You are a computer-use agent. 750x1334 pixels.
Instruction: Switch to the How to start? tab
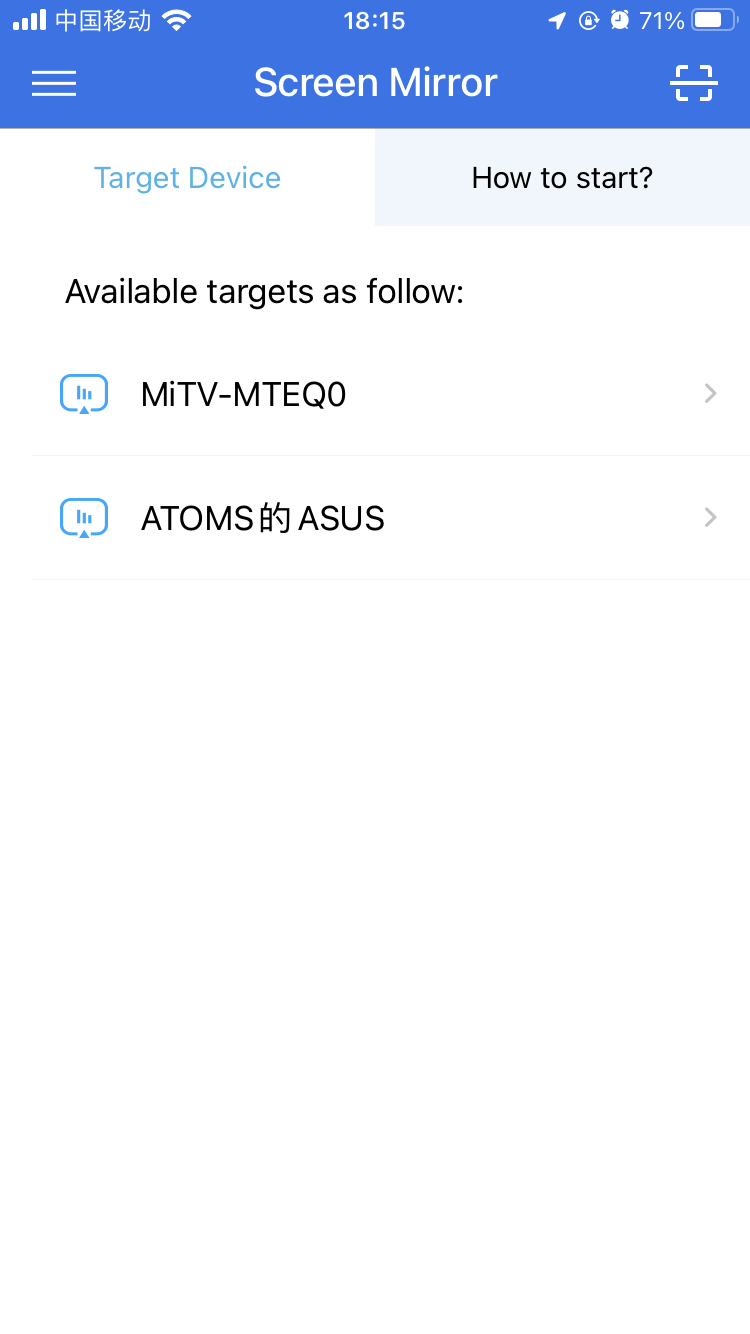(x=562, y=178)
